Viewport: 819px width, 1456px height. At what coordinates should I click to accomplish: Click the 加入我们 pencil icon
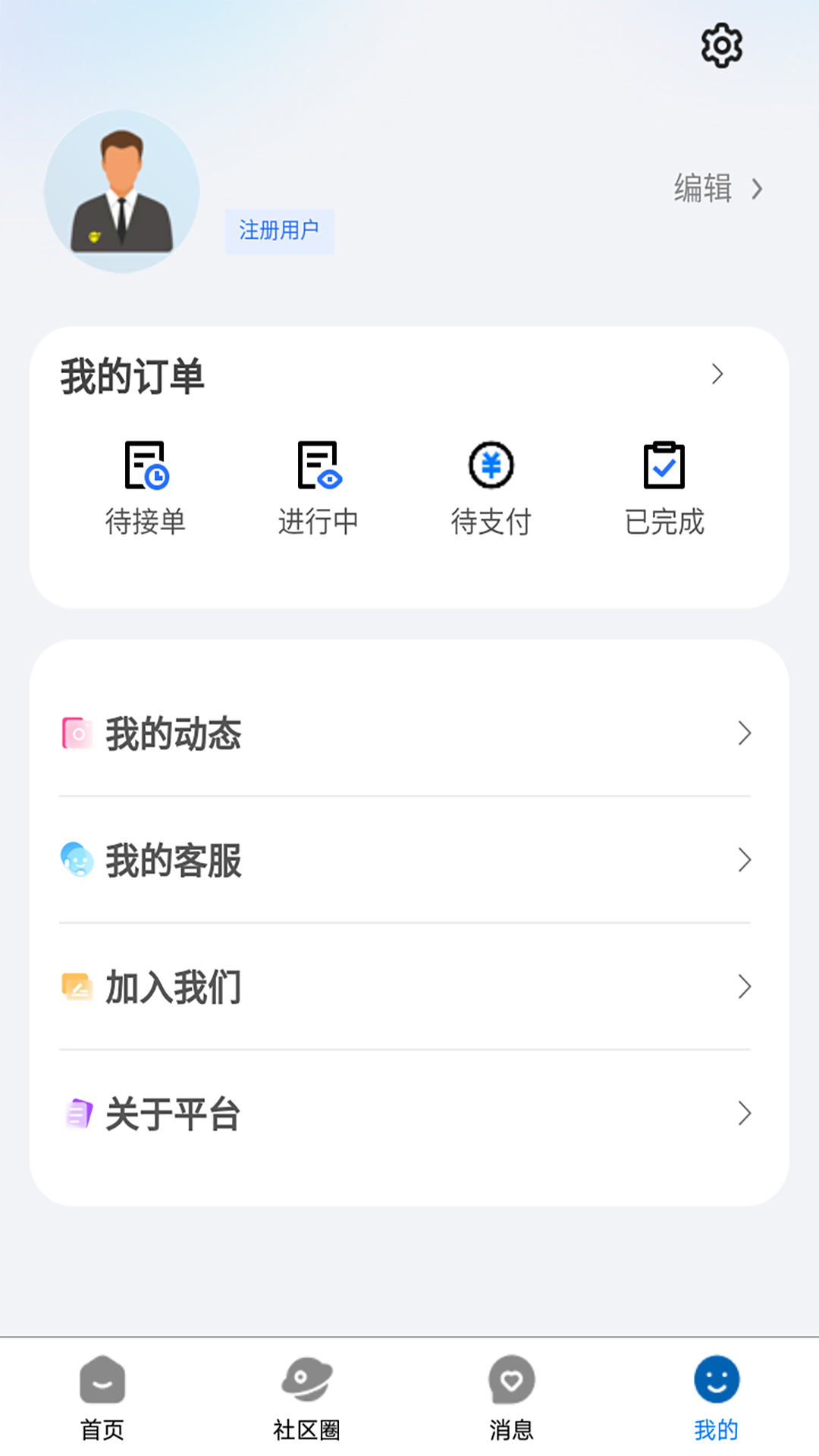[76, 986]
